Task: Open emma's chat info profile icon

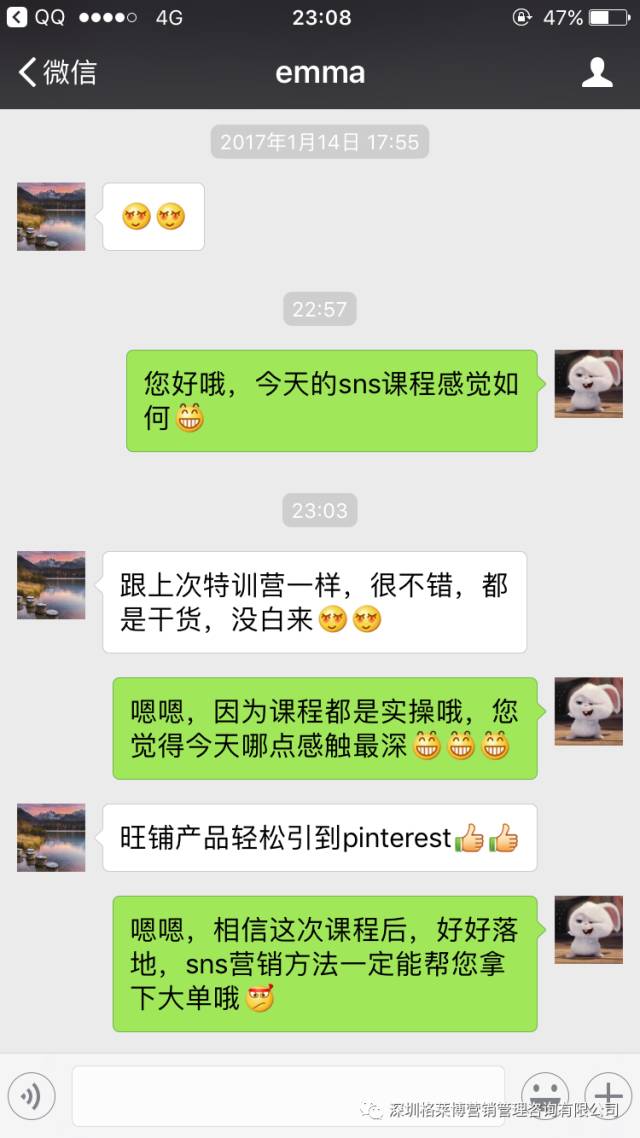Action: (x=597, y=72)
